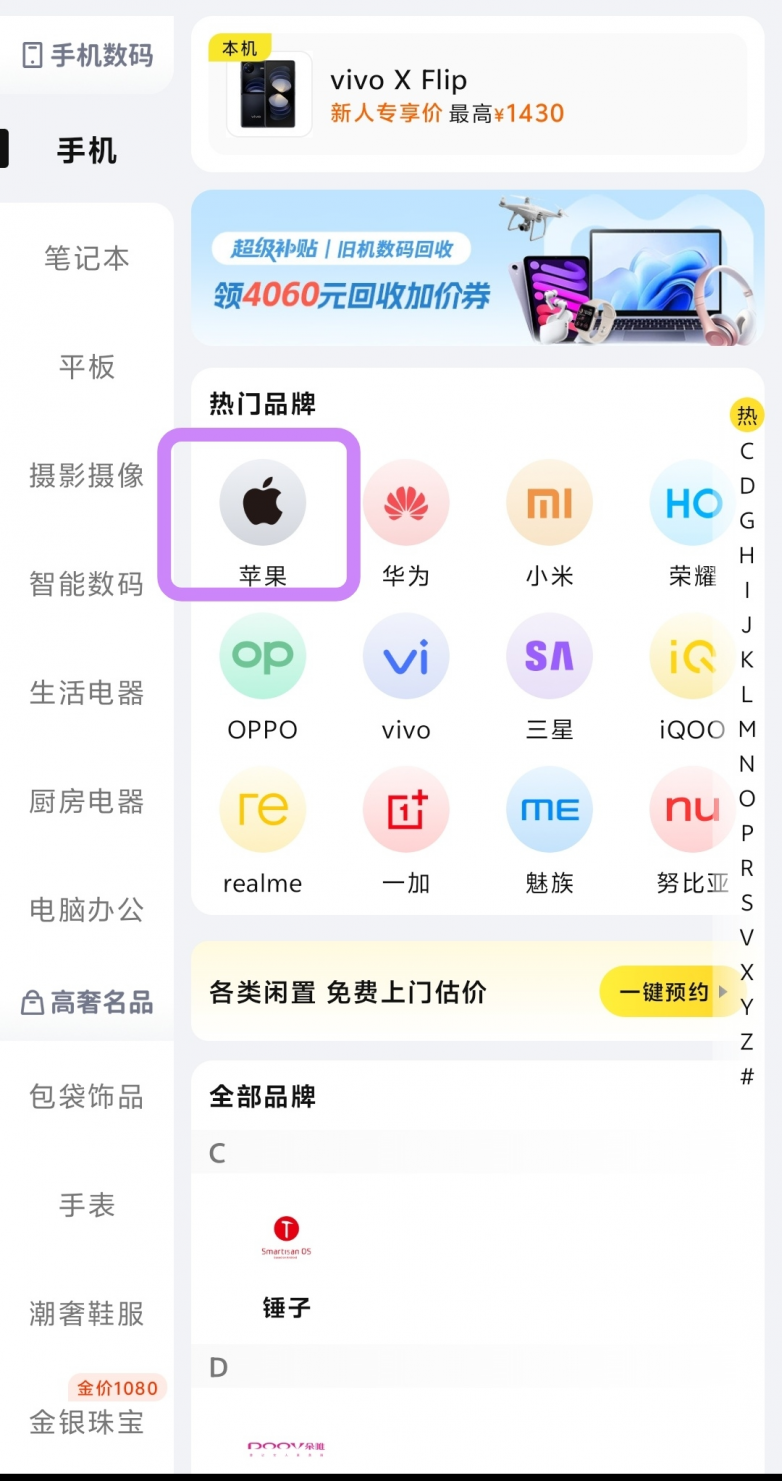Choose the 一加 brand
Image resolution: width=782 pixels, height=1481 pixels.
pos(406,825)
